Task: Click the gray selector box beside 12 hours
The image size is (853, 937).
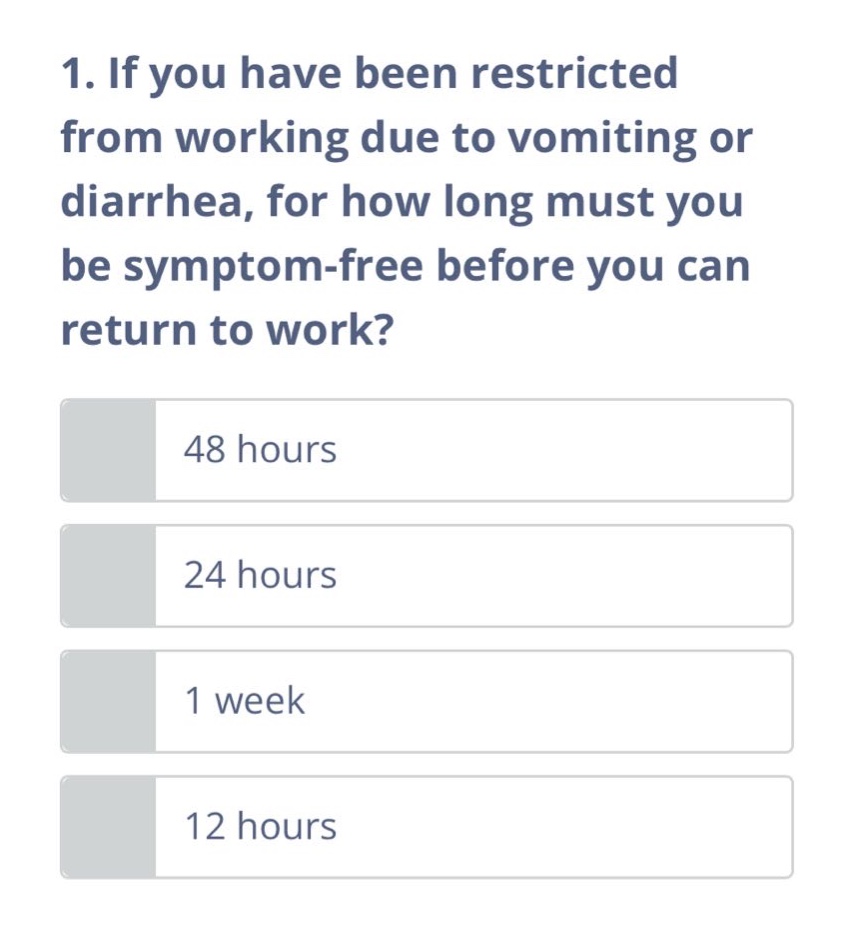Action: pos(107,826)
